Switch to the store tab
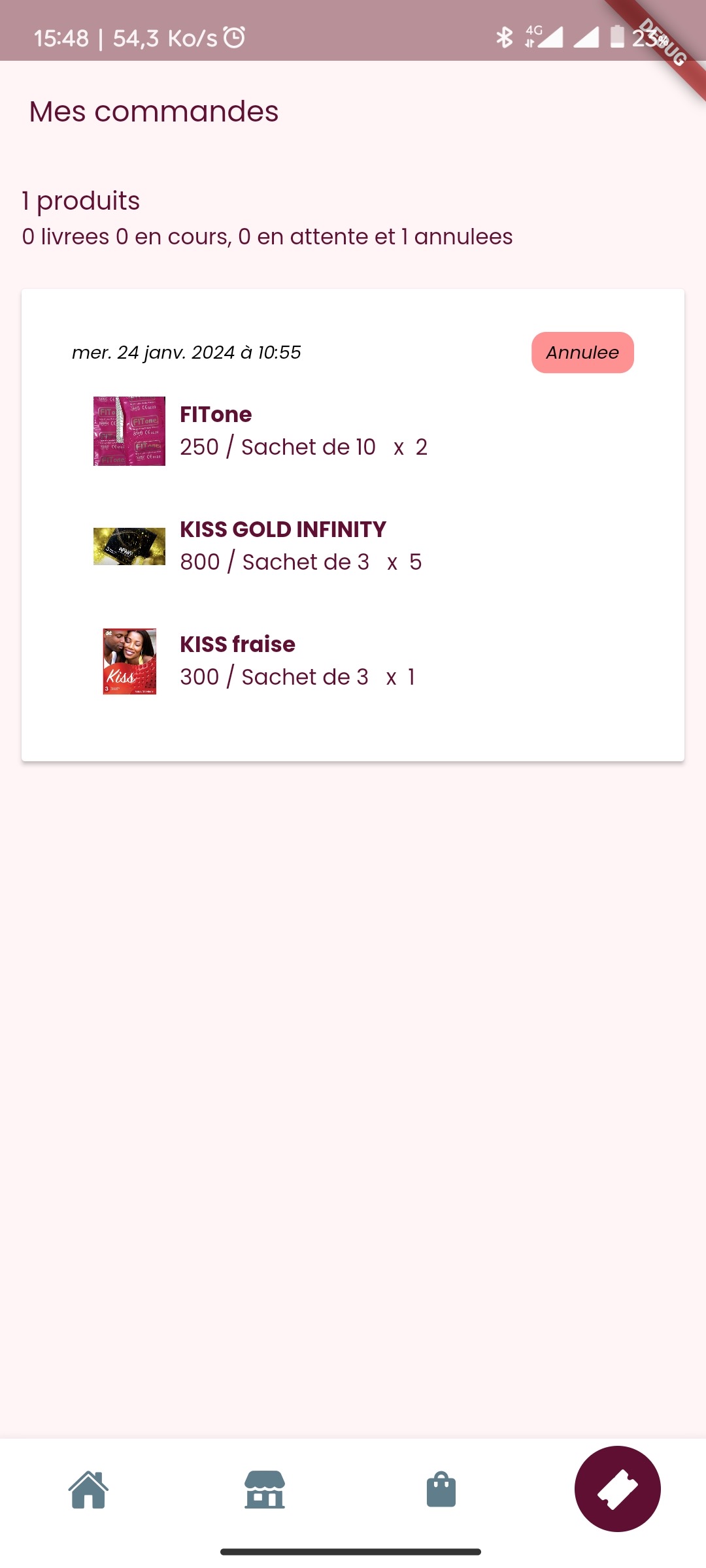The image size is (706, 1568). (265, 1489)
